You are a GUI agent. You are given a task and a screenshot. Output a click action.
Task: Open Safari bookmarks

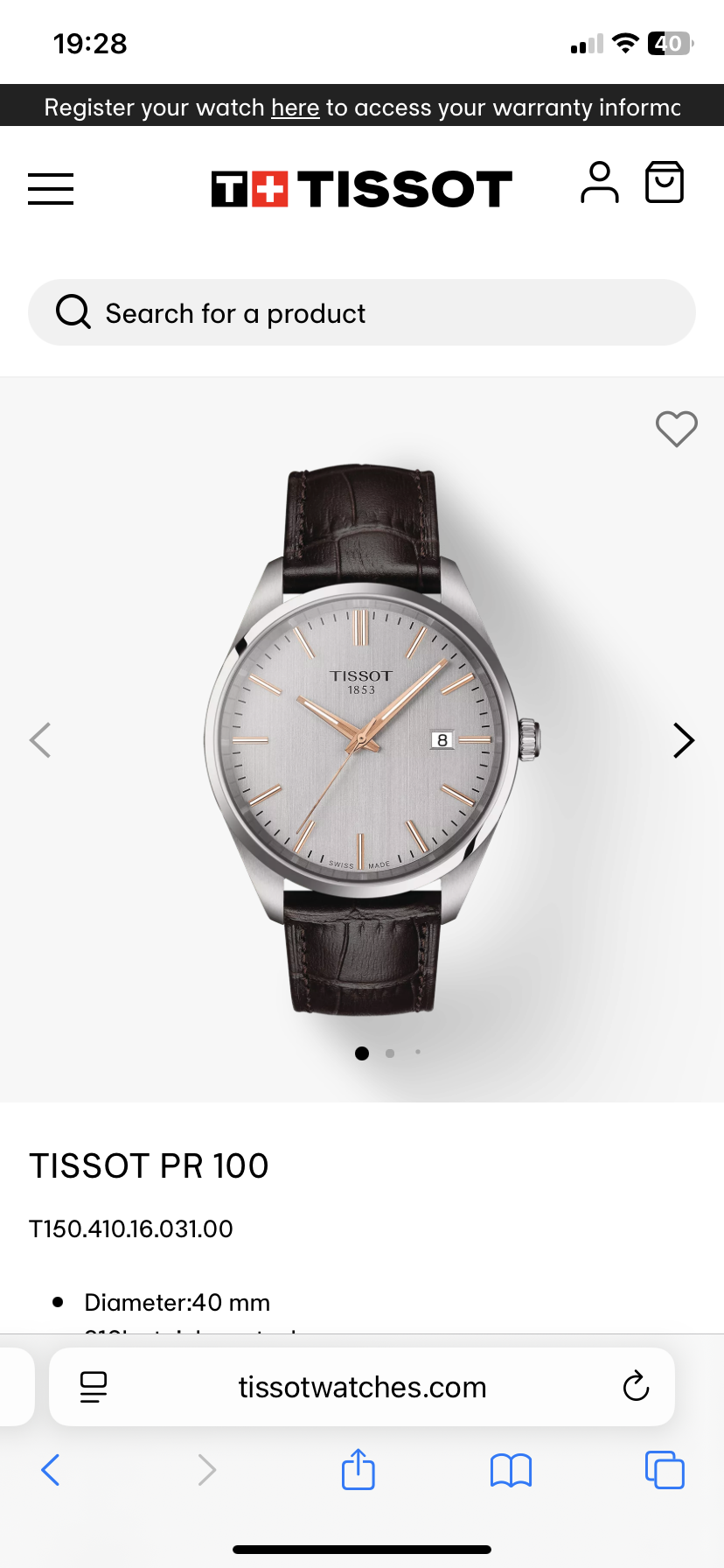tap(512, 1470)
